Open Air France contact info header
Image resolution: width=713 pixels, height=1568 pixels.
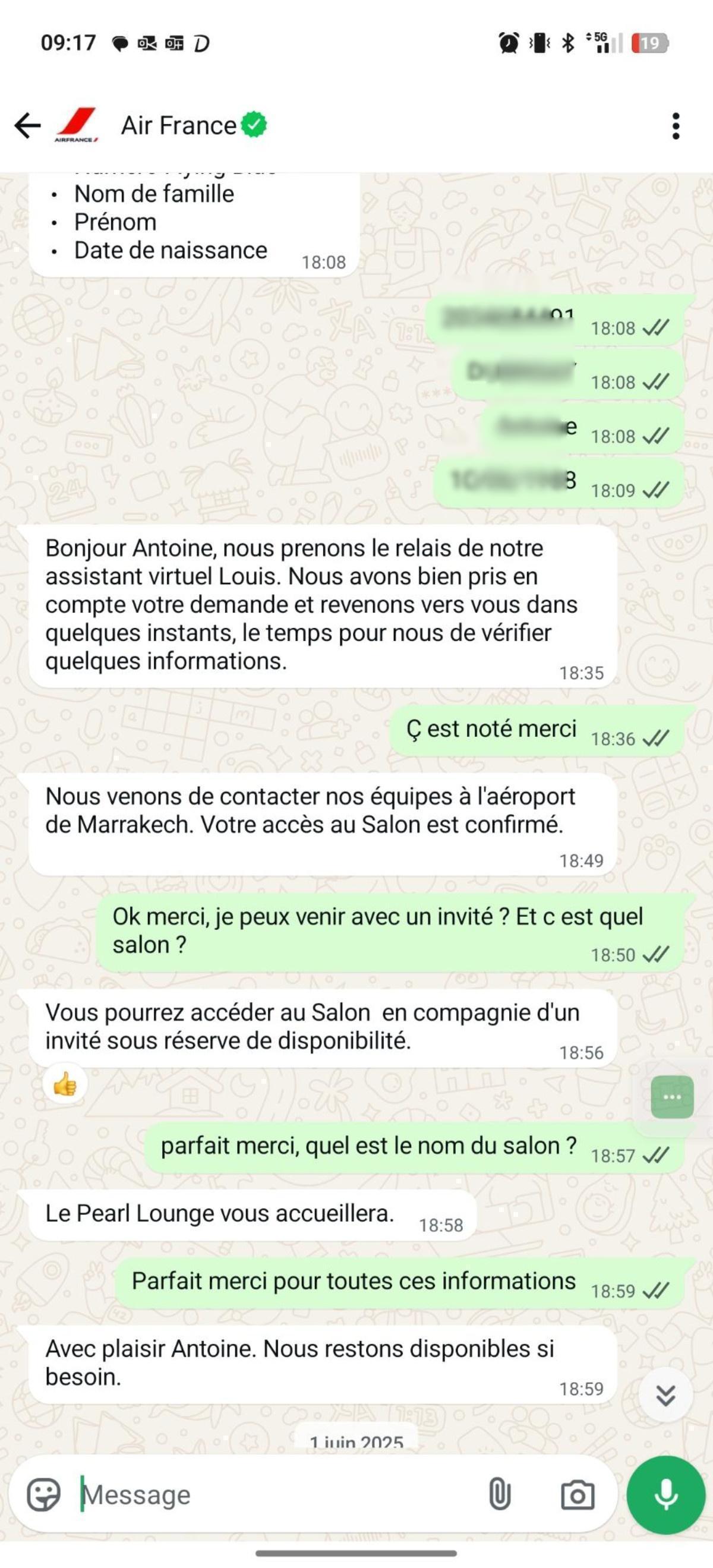click(178, 126)
